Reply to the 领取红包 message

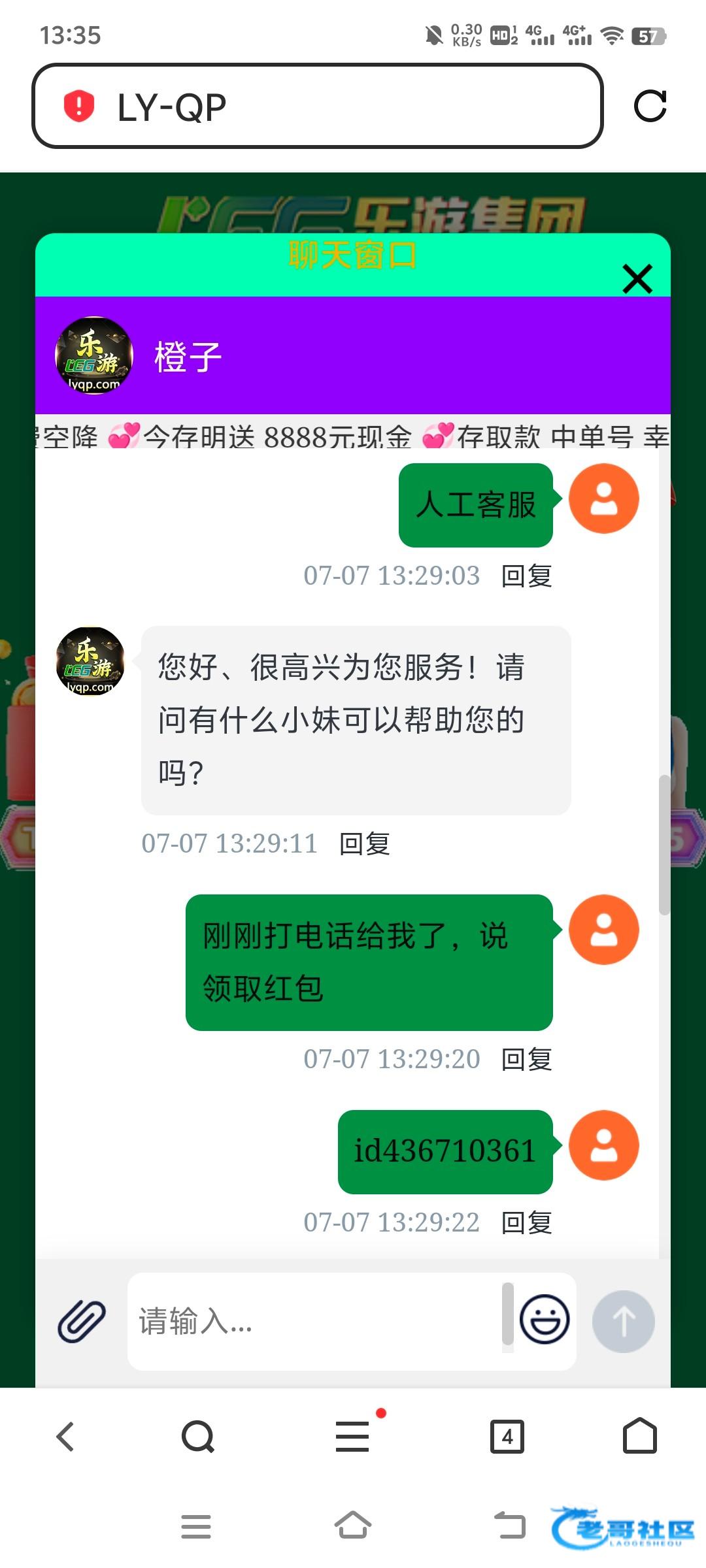coord(526,1060)
